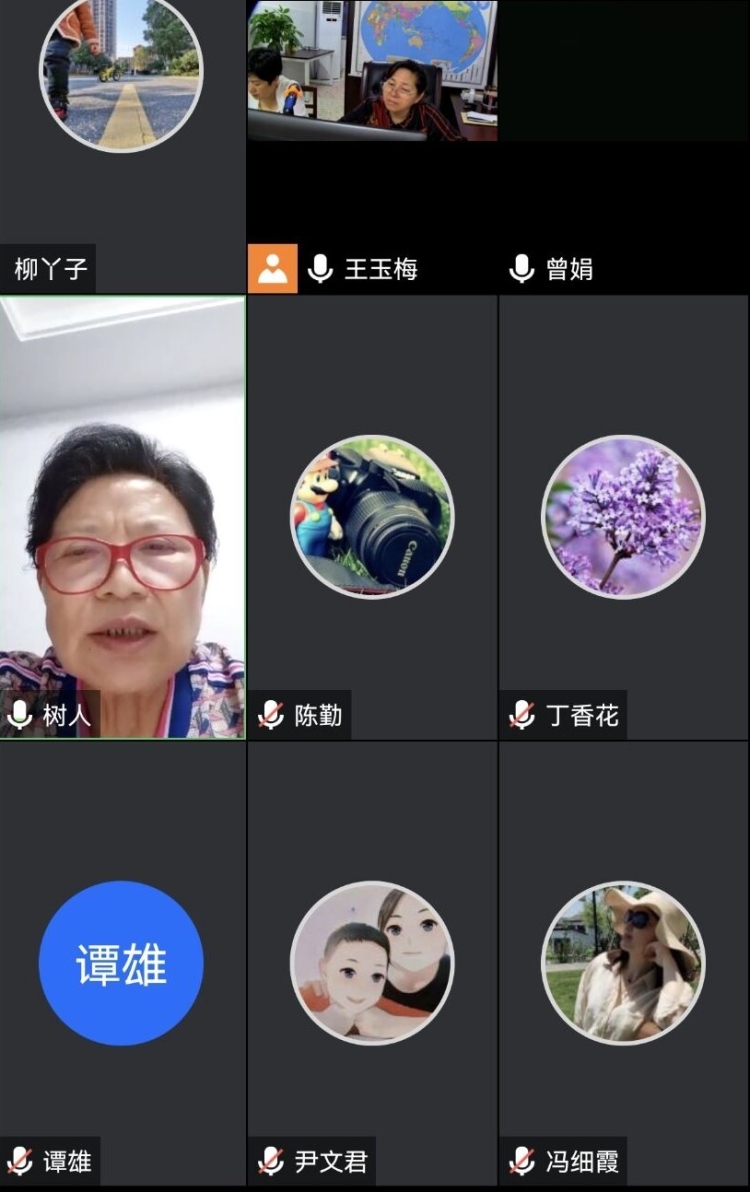Enlarge 树人's video tile

(x=122, y=517)
